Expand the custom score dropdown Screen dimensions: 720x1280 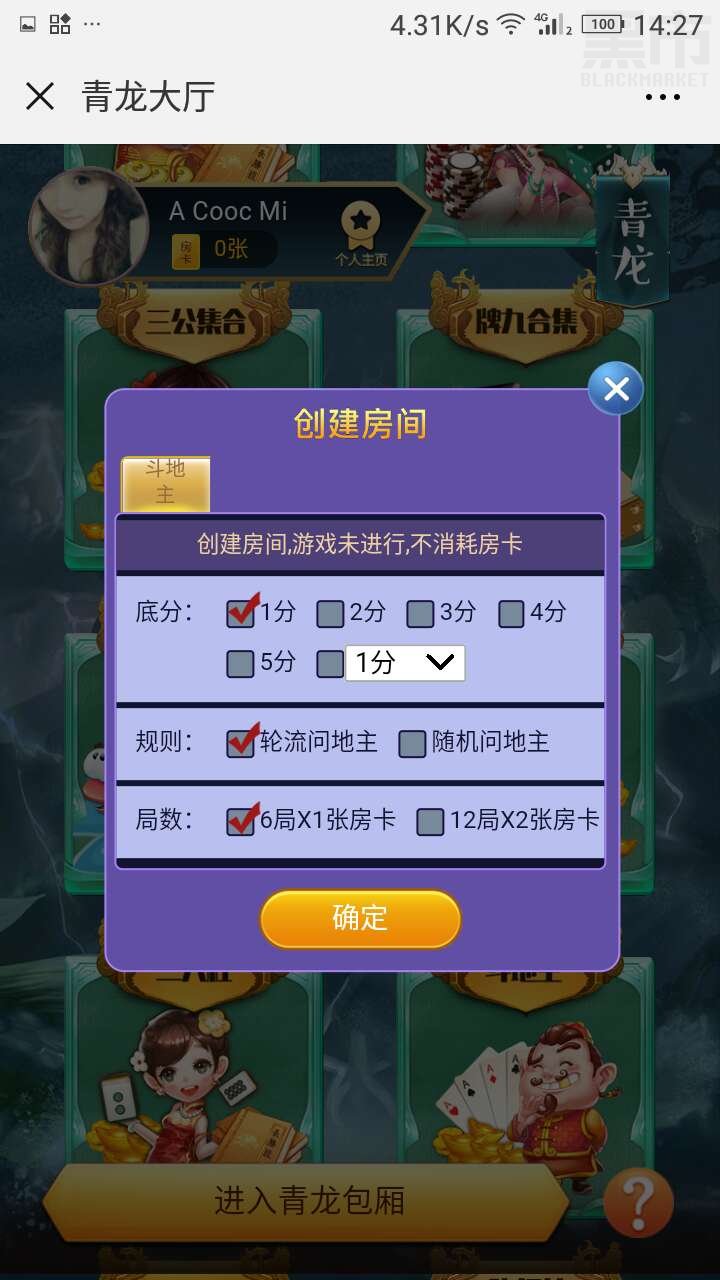405,663
